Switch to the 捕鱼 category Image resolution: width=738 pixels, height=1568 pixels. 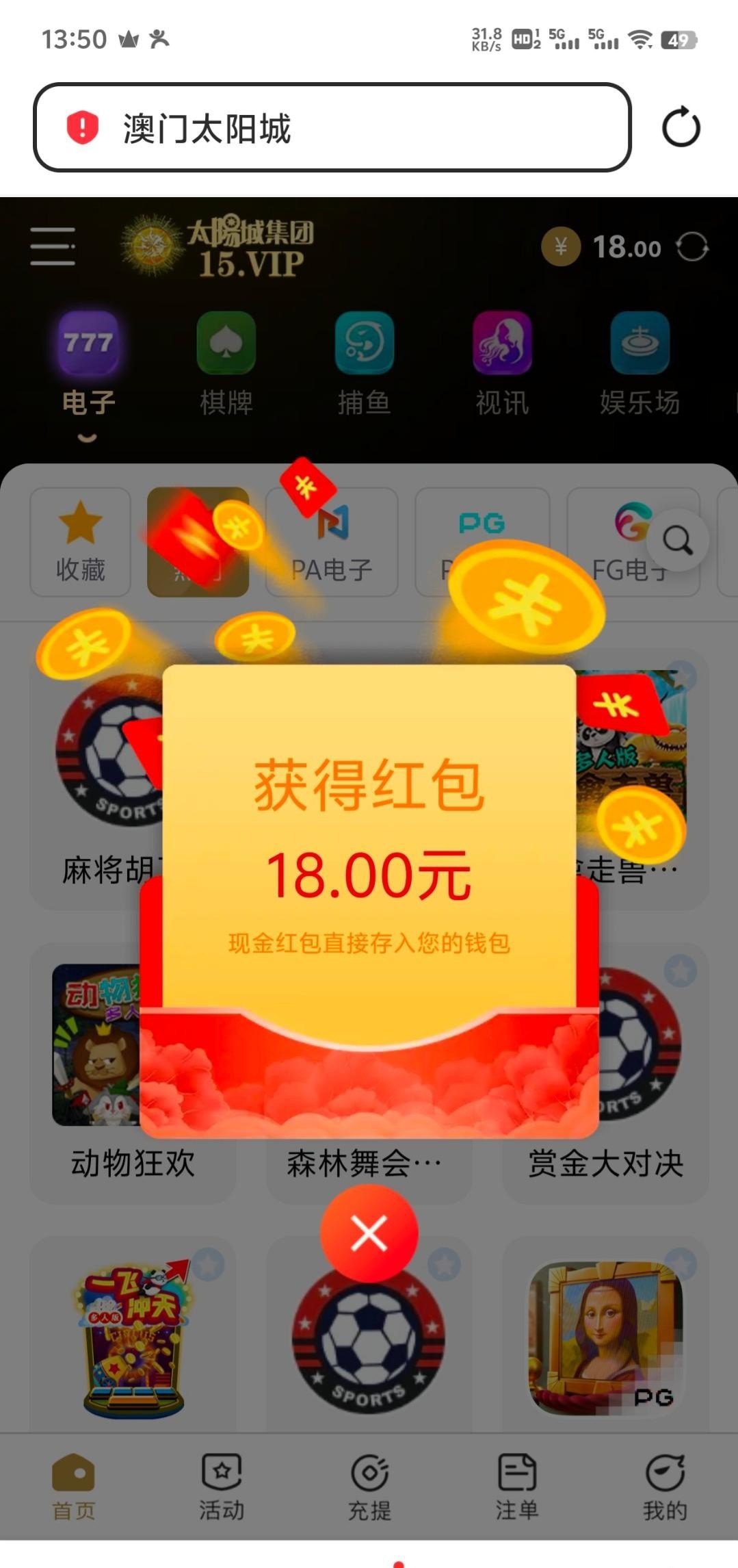(364, 363)
